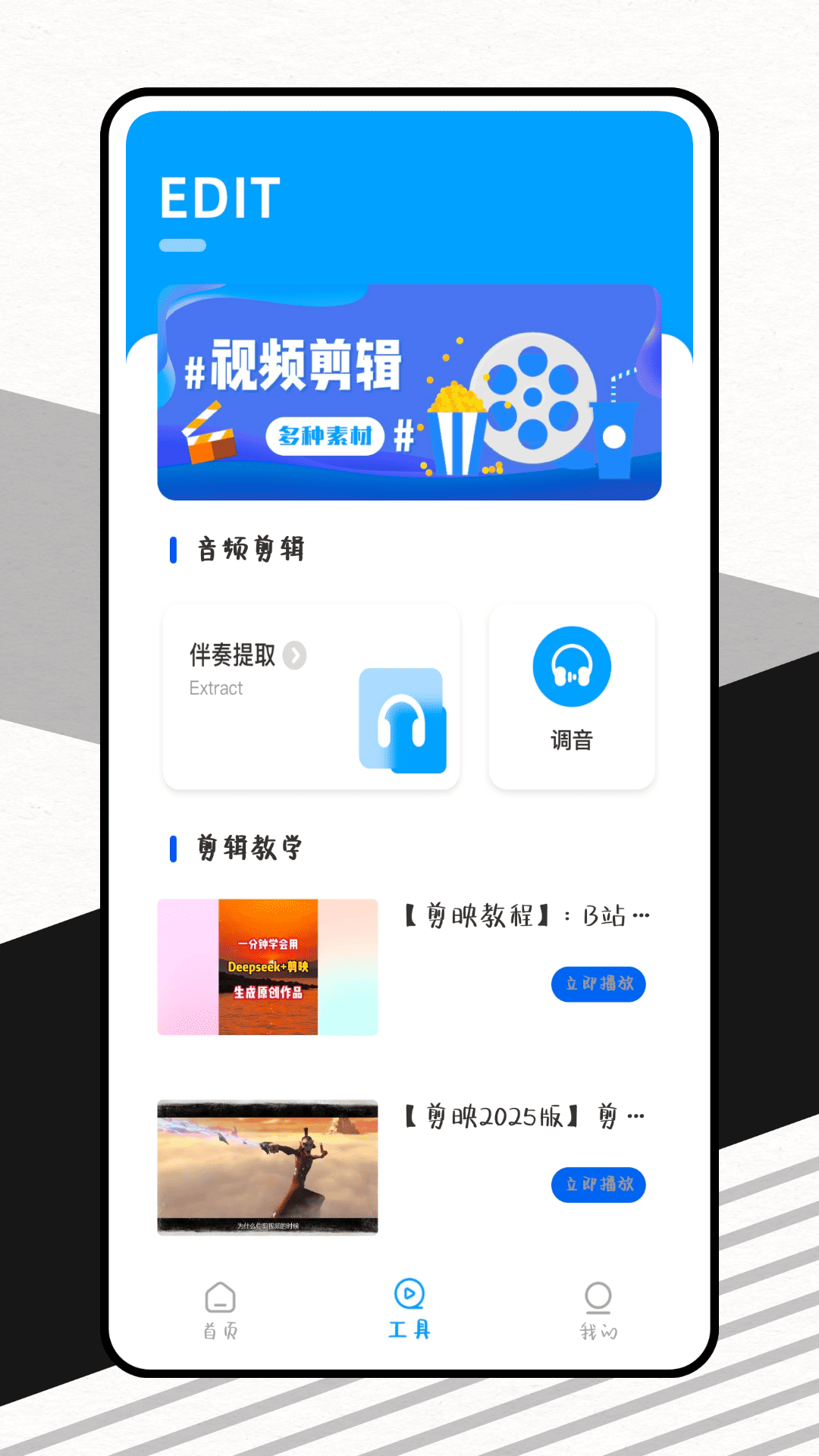Open the Deepseek+剪映 tutorial thumbnail
Screen dimensions: 819x1456
267,966
